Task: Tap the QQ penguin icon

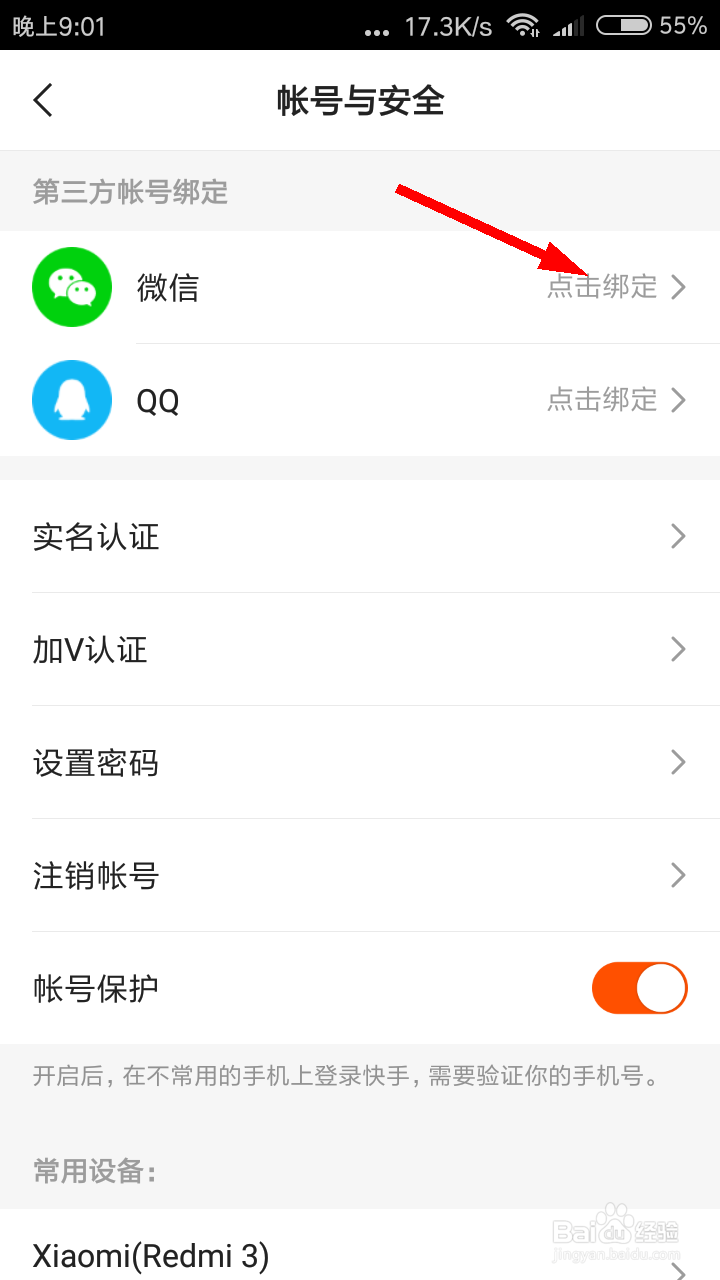Action: point(71,400)
